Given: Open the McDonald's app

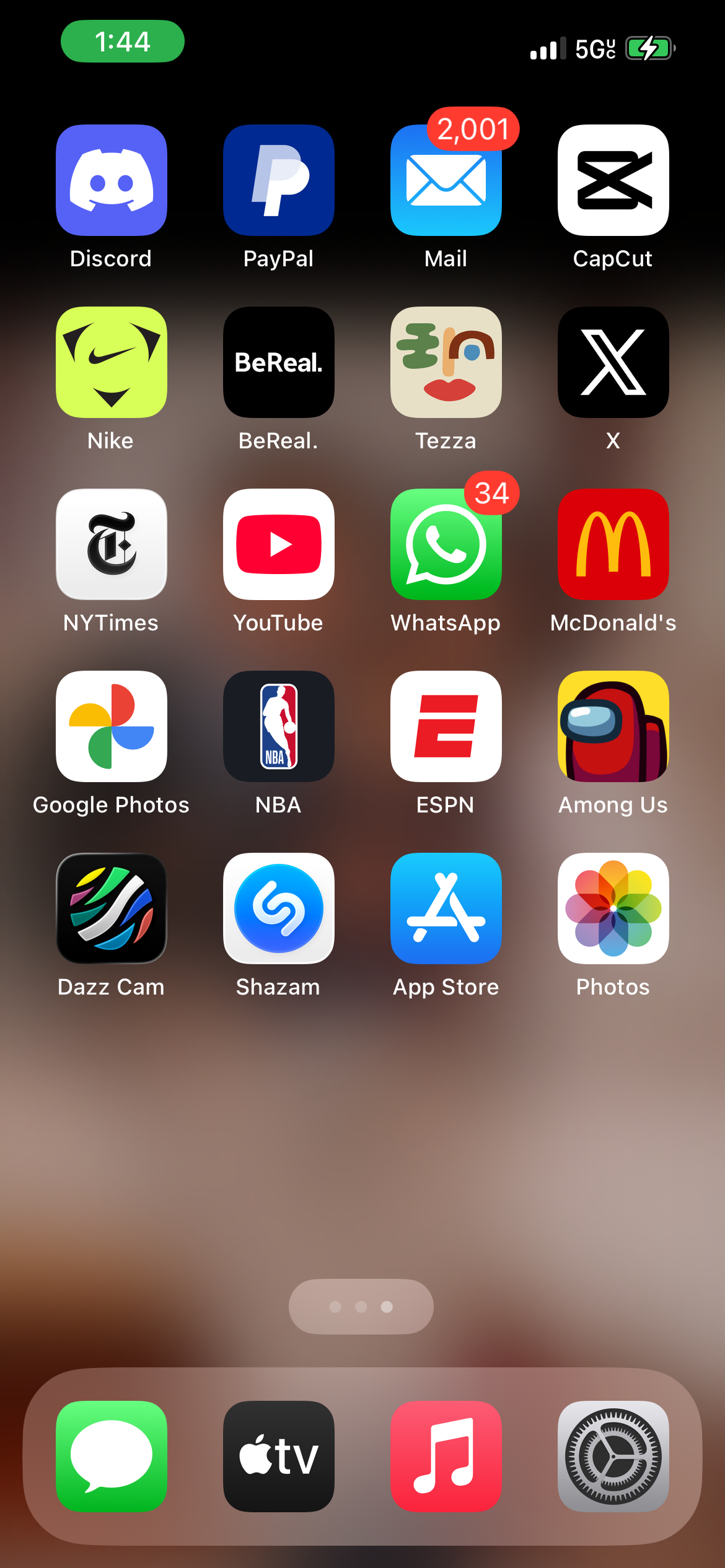Looking at the screenshot, I should pyautogui.click(x=613, y=544).
